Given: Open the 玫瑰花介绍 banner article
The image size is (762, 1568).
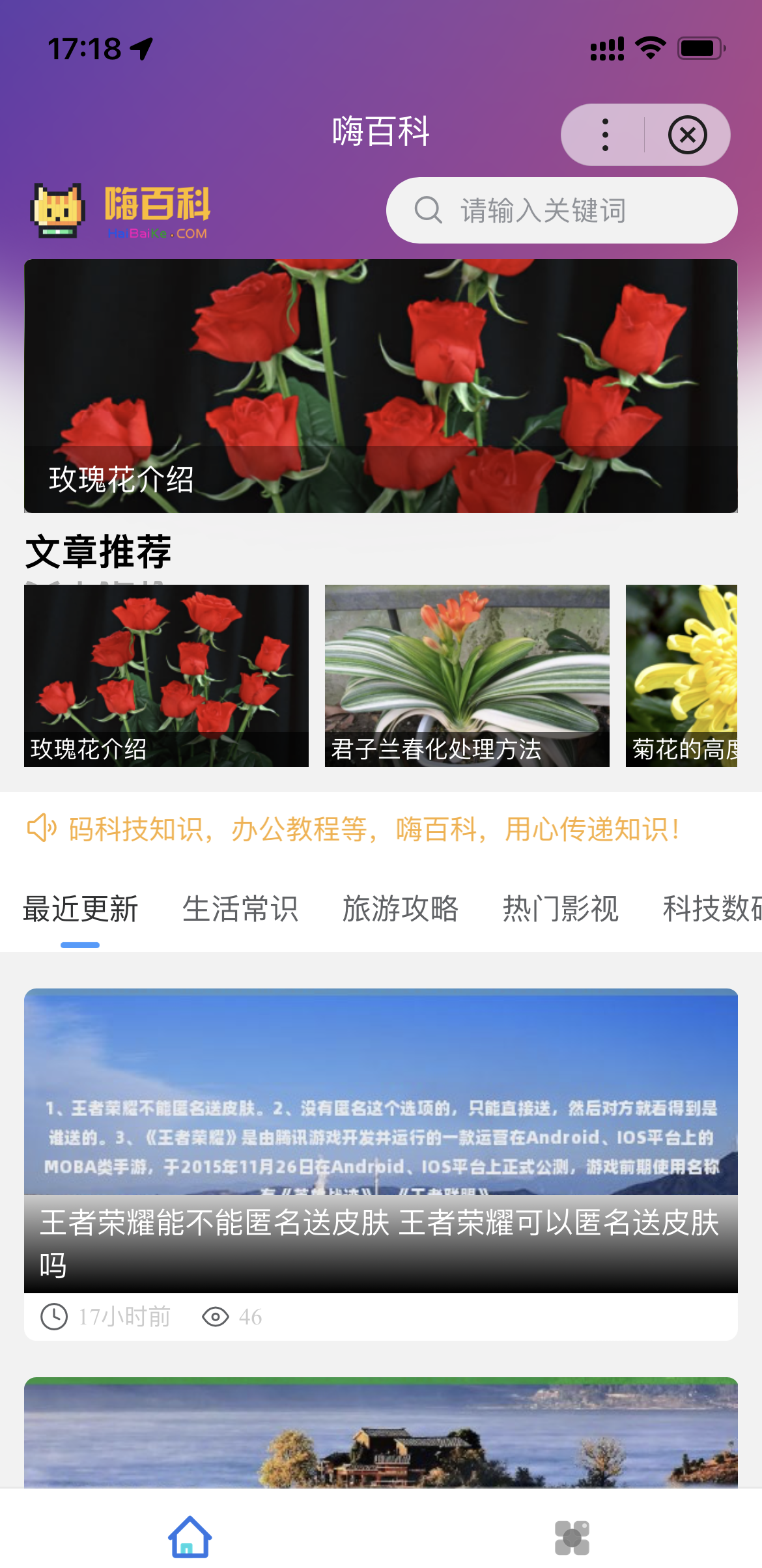Looking at the screenshot, I should pyautogui.click(x=381, y=387).
